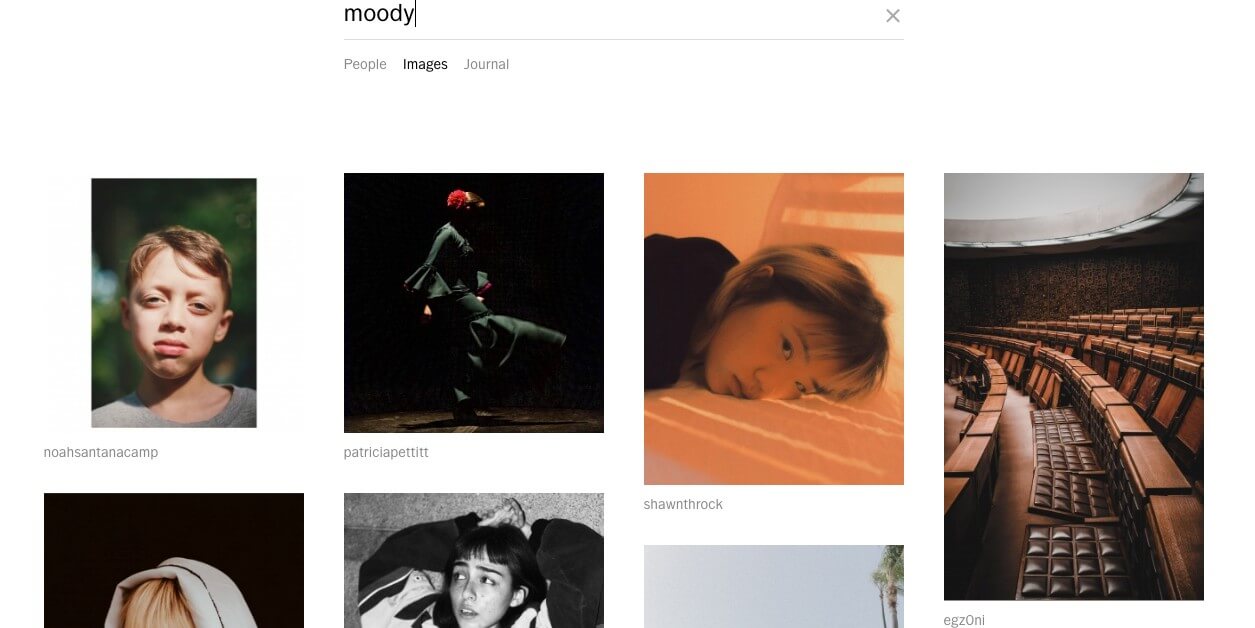This screenshot has width=1255, height=628.
Task: Open the boy portrait by noahsantanacamp
Action: coord(174,303)
